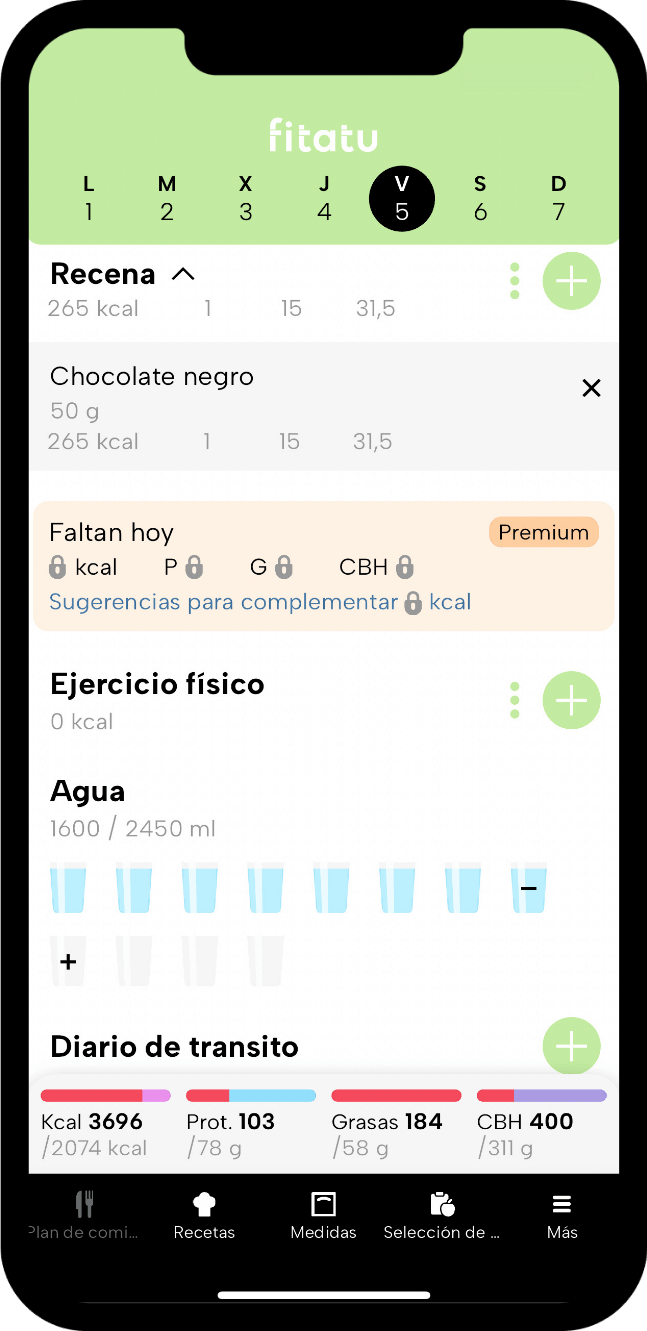Go to the Medidas tab

(323, 1215)
